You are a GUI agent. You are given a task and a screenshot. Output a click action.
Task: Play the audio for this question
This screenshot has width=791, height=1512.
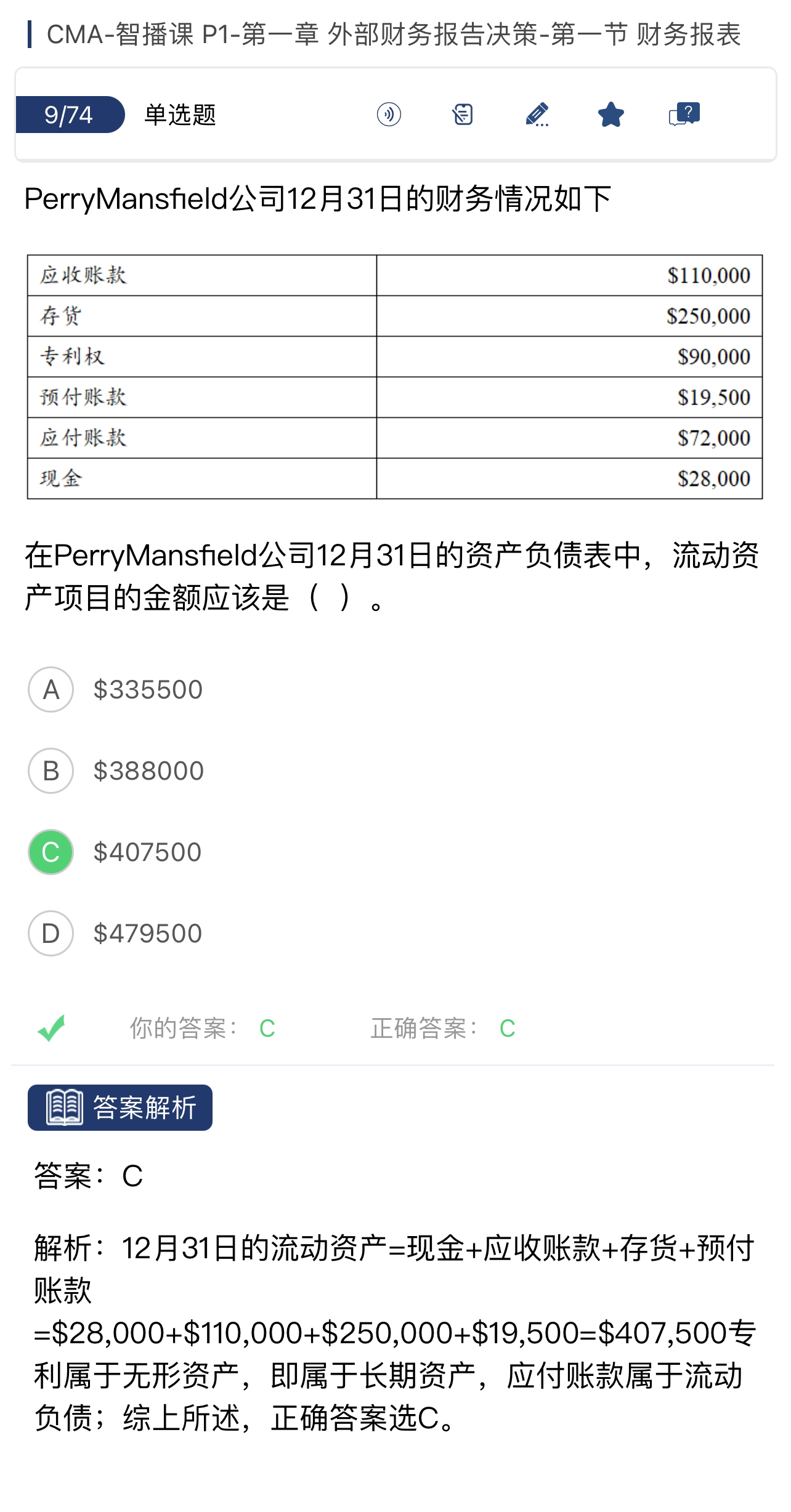pos(389,115)
